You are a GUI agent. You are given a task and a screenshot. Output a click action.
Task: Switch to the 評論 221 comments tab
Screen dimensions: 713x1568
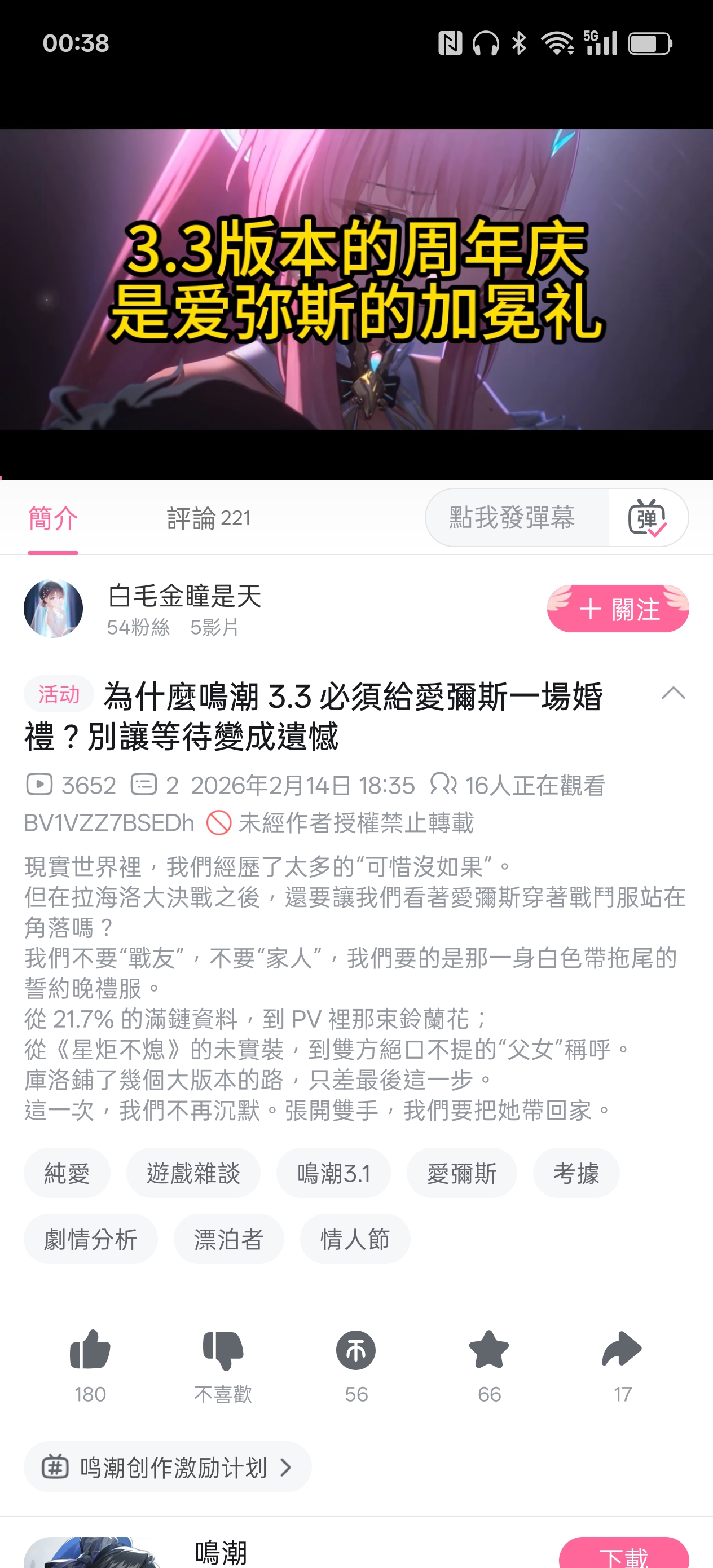tap(208, 518)
